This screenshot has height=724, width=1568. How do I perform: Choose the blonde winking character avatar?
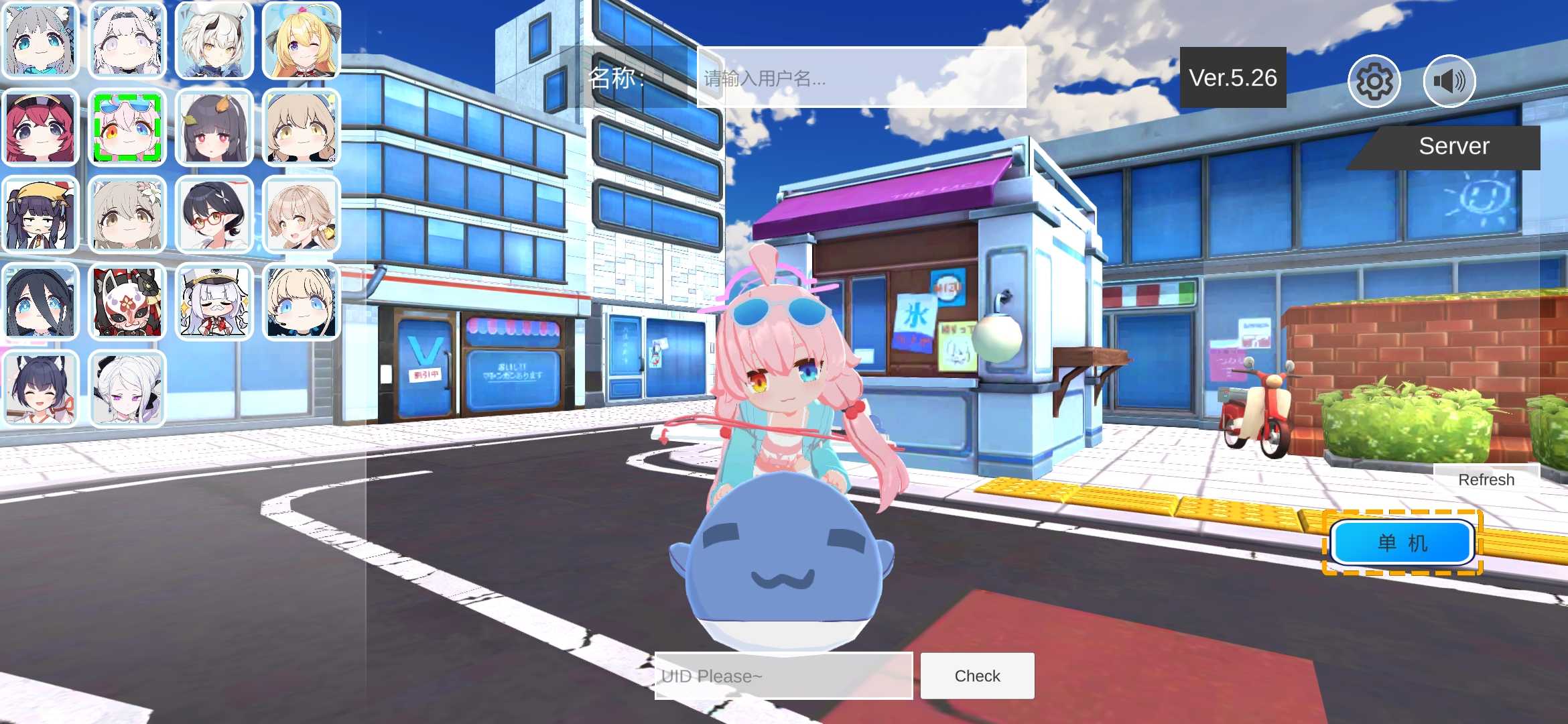pos(302,40)
